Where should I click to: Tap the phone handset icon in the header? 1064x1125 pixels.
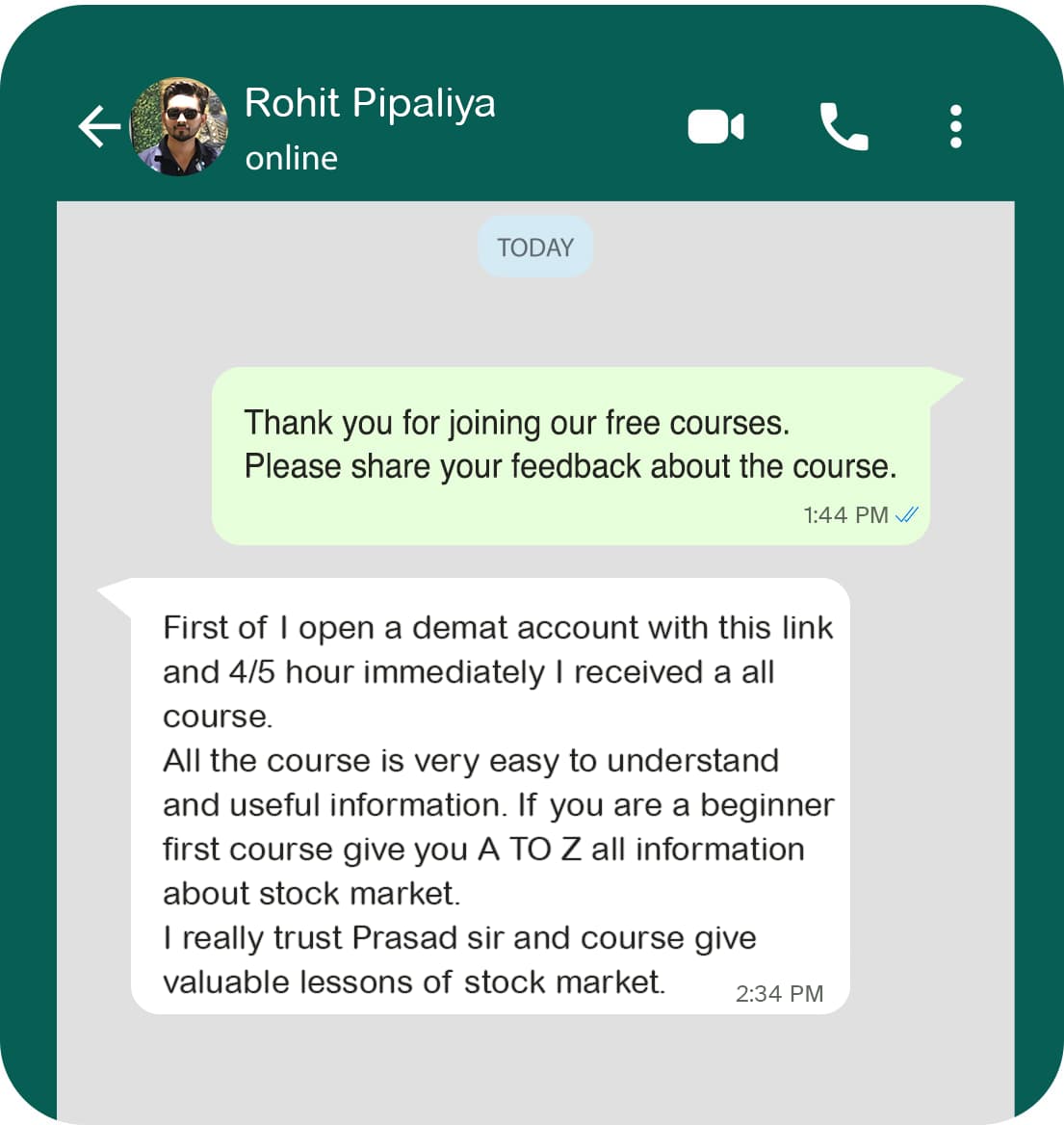[843, 125]
